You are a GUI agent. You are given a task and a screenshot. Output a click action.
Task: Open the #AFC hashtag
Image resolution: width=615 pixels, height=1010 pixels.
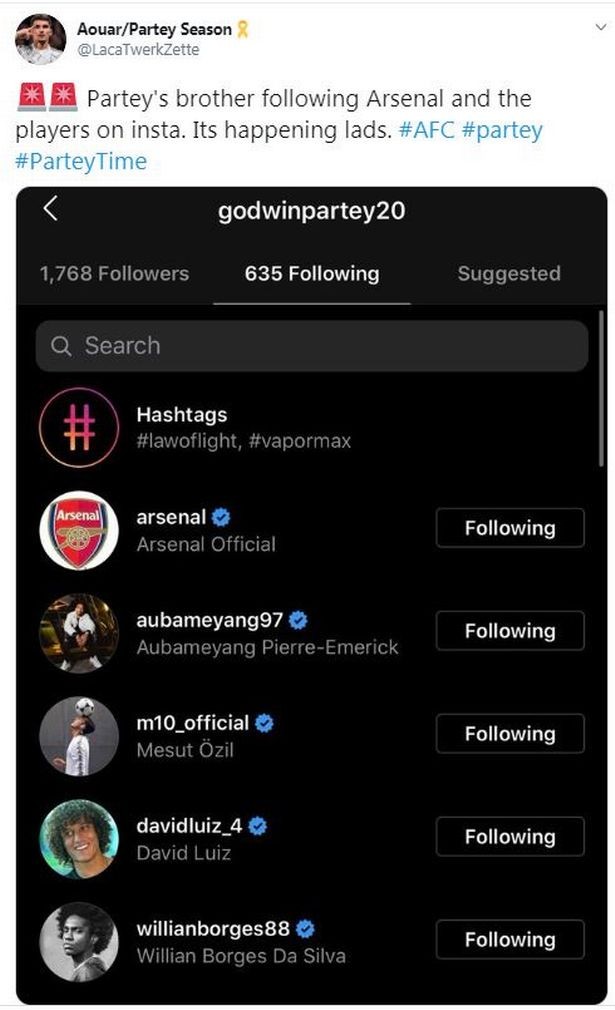[427, 131]
